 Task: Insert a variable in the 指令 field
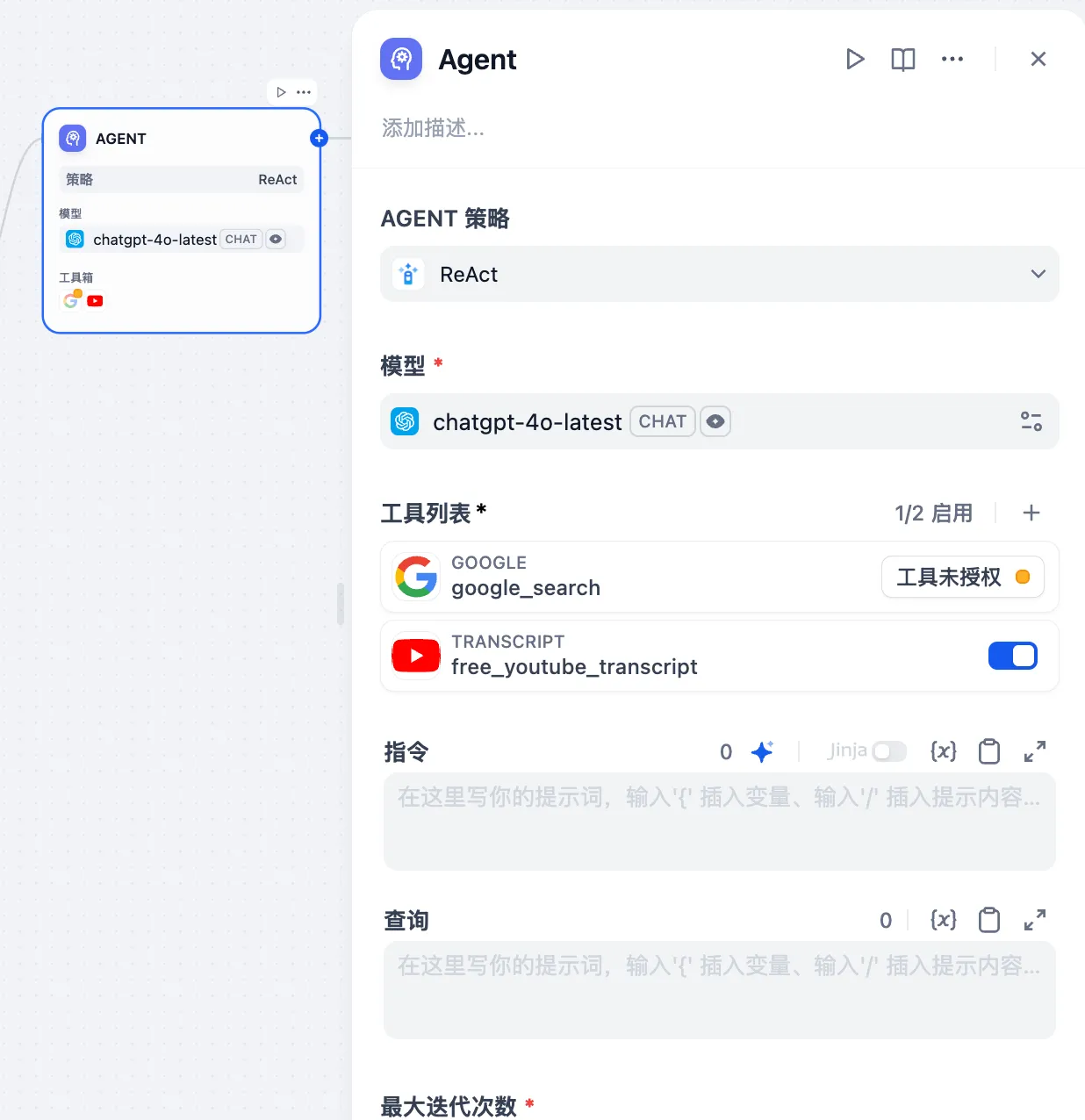(x=943, y=751)
